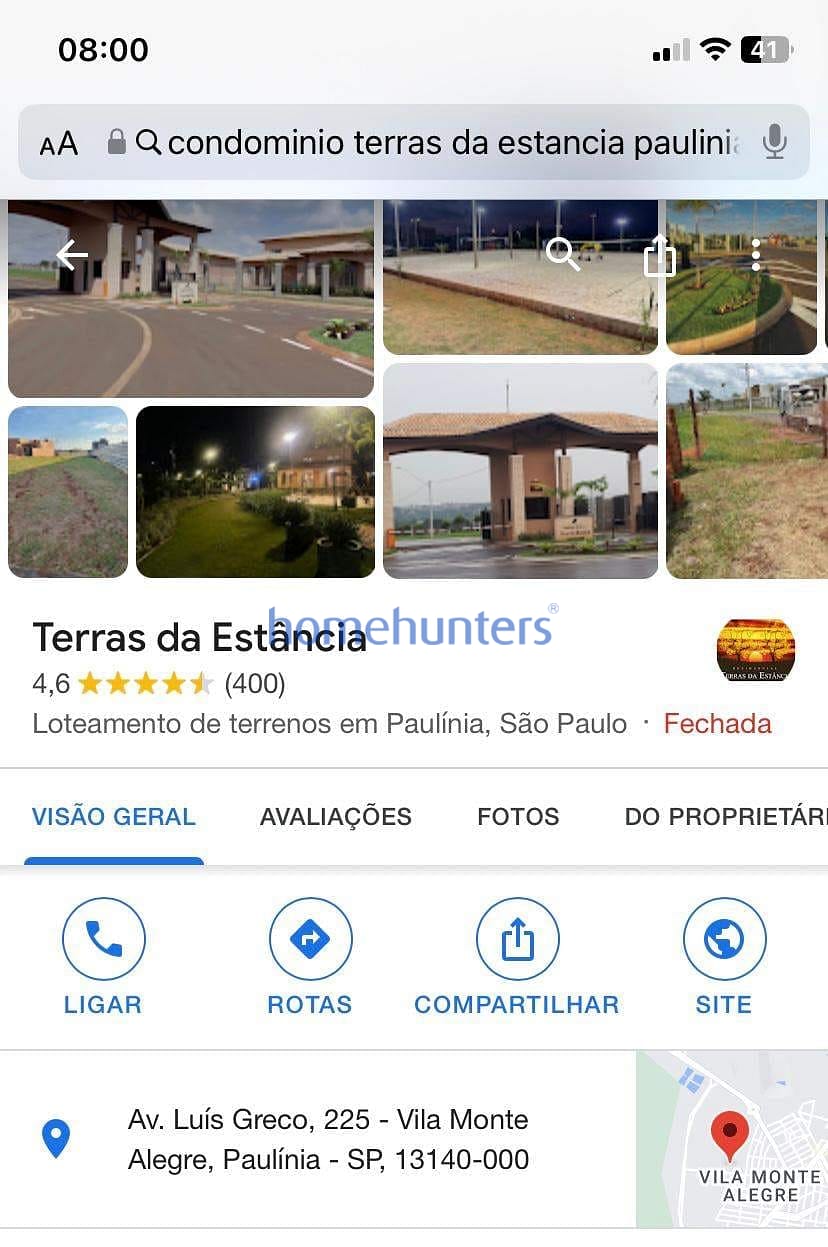Image resolution: width=828 pixels, height=1247 pixels.
Task: Tap the LIGAR phone icon
Action: tap(103, 939)
